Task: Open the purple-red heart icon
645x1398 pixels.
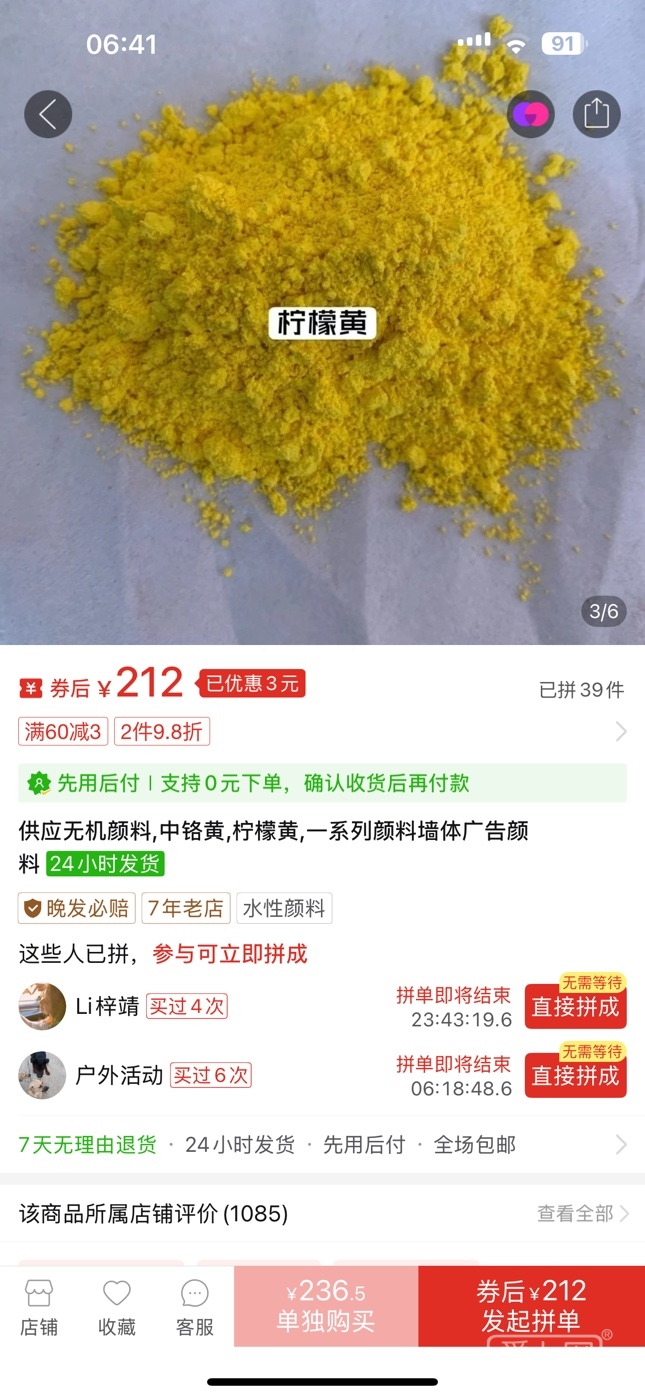Action: point(530,114)
